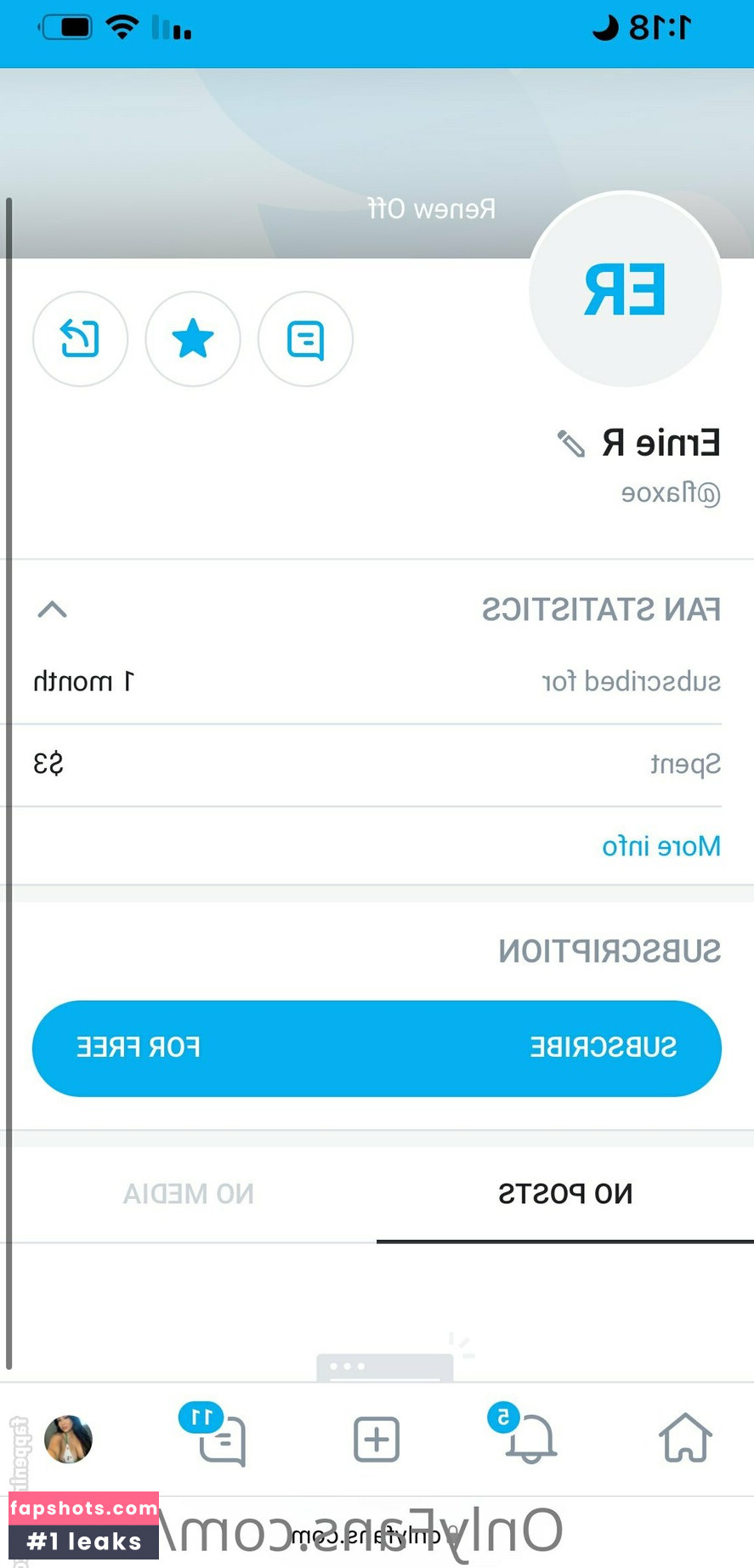
Task: Open the message conversation icon on the profile
Action: pyautogui.click(x=305, y=338)
